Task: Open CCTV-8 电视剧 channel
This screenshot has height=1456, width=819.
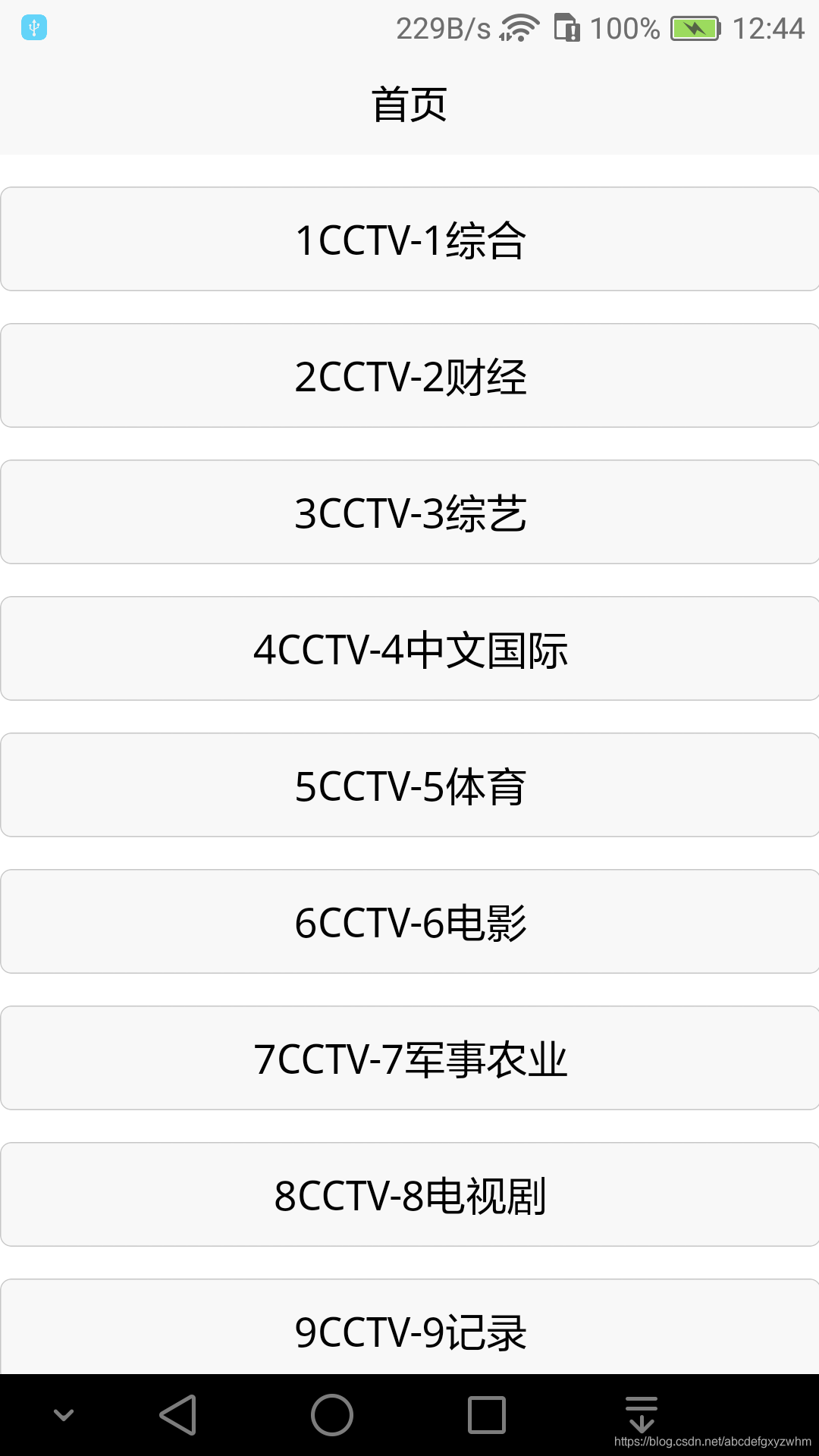Action: (x=409, y=1194)
